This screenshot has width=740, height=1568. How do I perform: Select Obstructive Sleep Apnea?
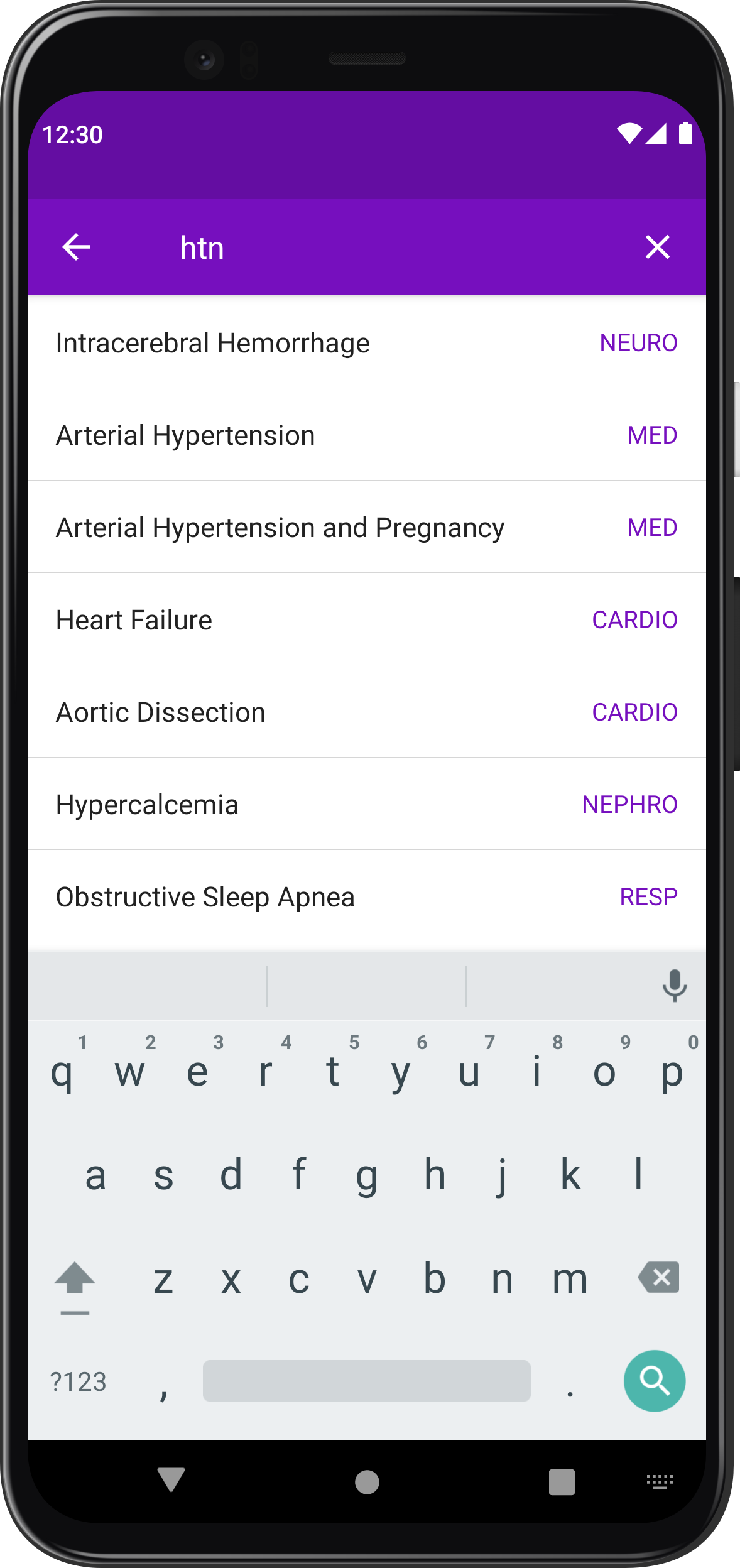point(367,896)
